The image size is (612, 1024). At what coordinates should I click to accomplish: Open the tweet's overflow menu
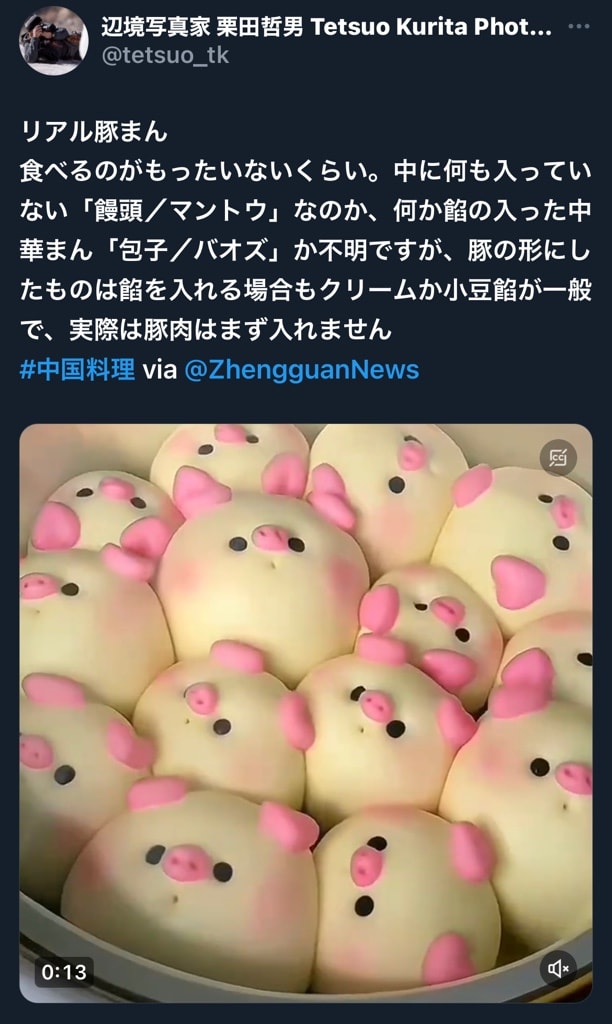pyautogui.click(x=578, y=28)
